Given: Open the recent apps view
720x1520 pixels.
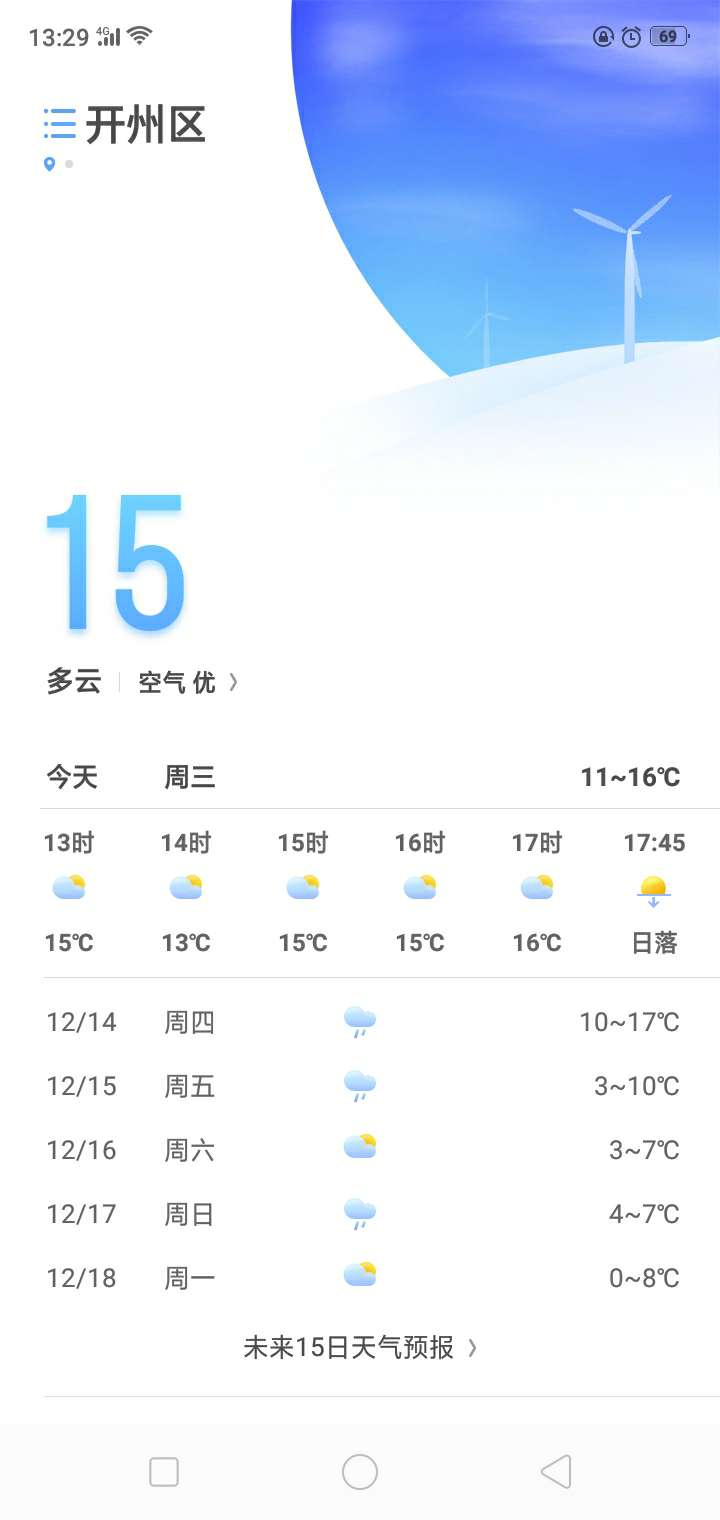Looking at the screenshot, I should point(164,1472).
